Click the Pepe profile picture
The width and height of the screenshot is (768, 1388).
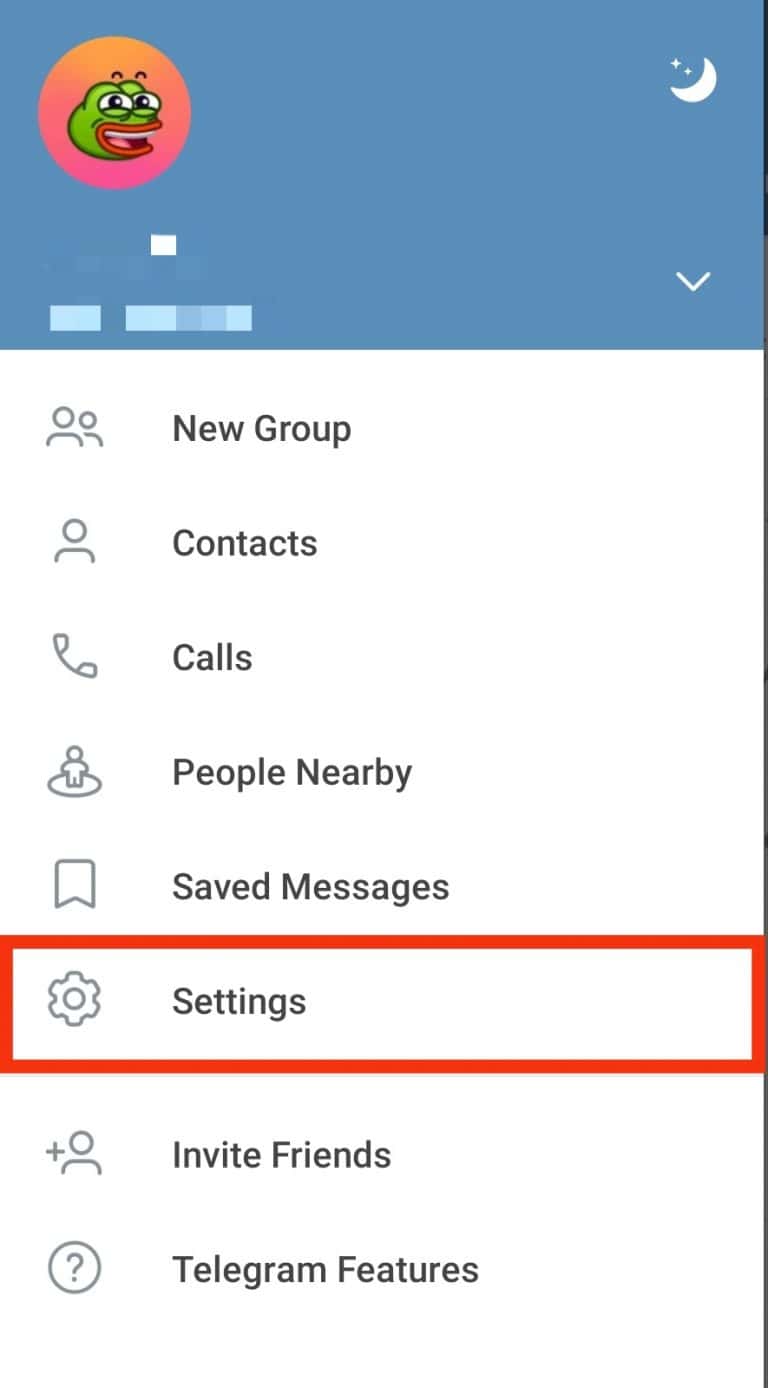114,114
